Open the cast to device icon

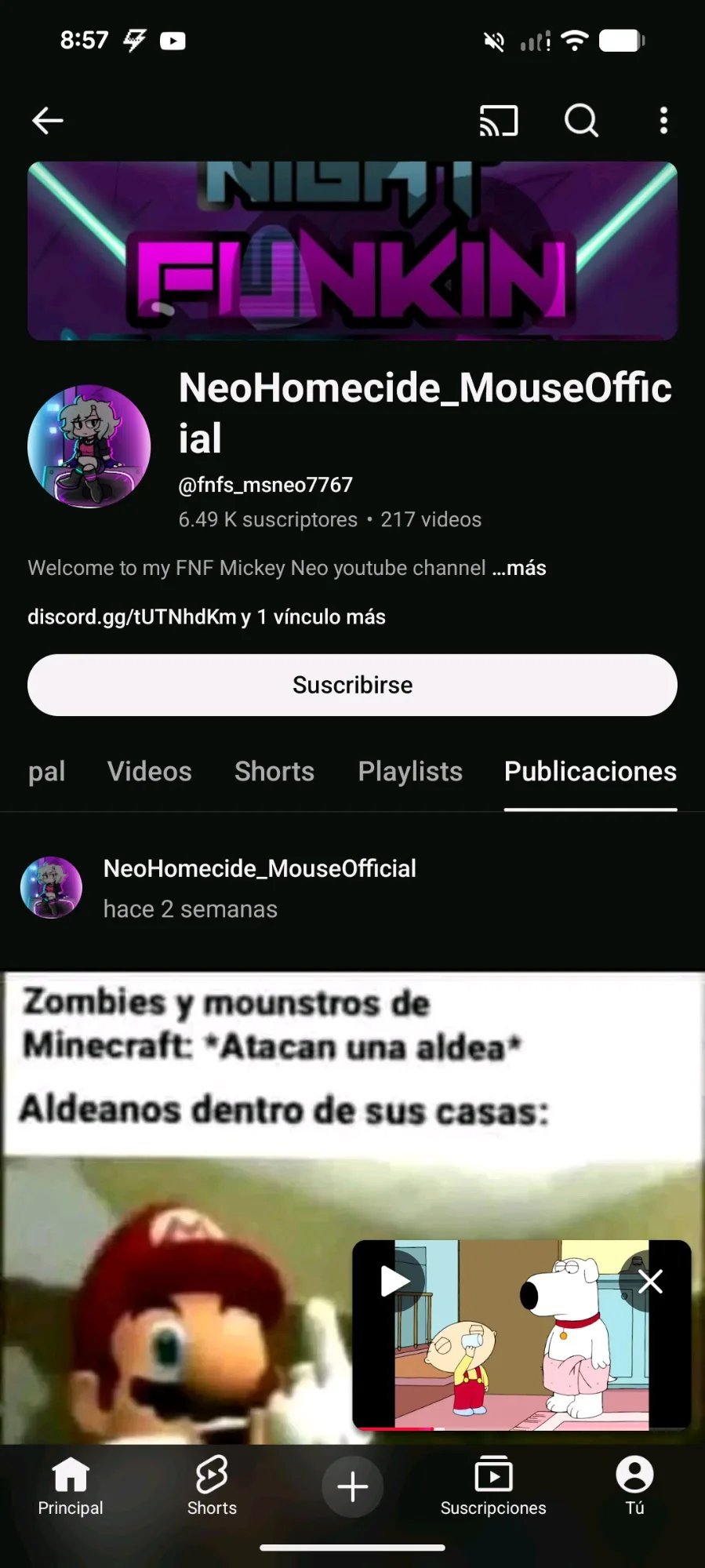(x=499, y=121)
